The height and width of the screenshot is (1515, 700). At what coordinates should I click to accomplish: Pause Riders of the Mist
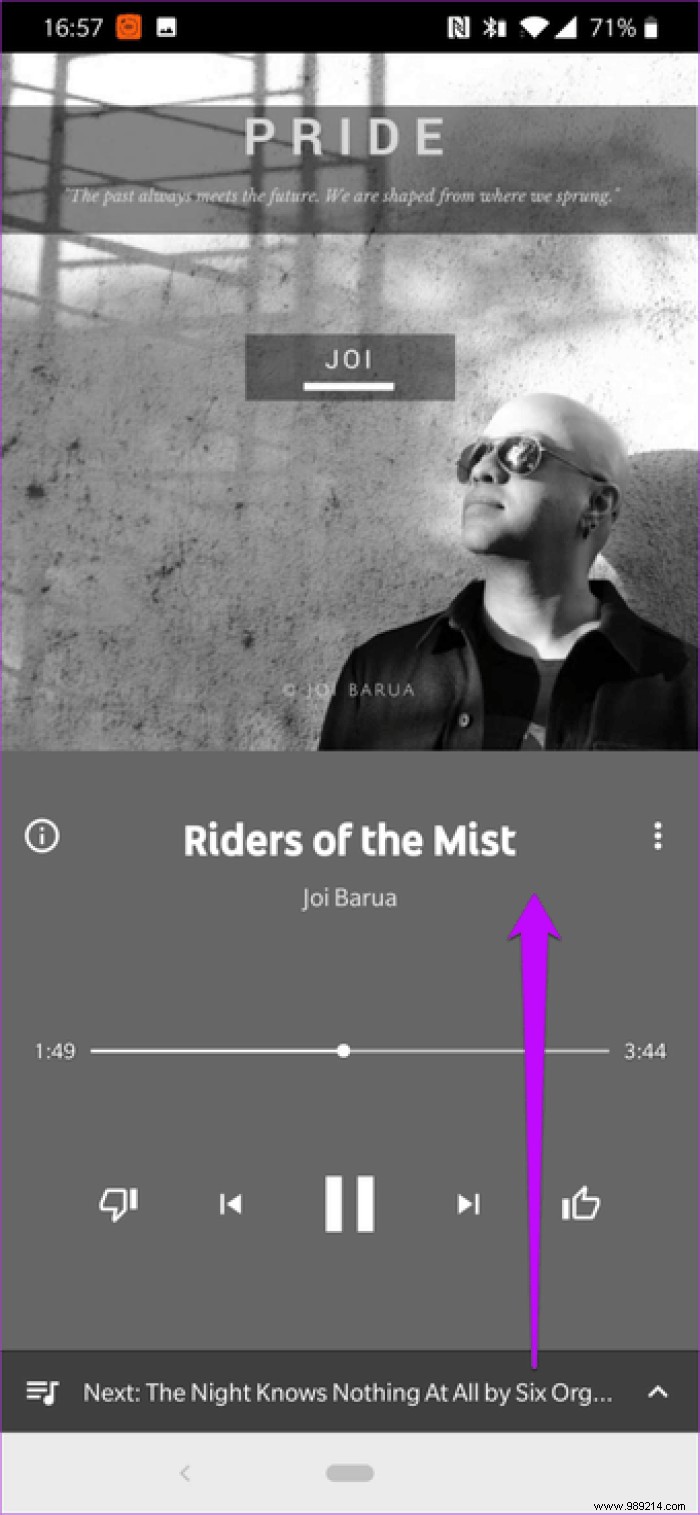[349, 1204]
